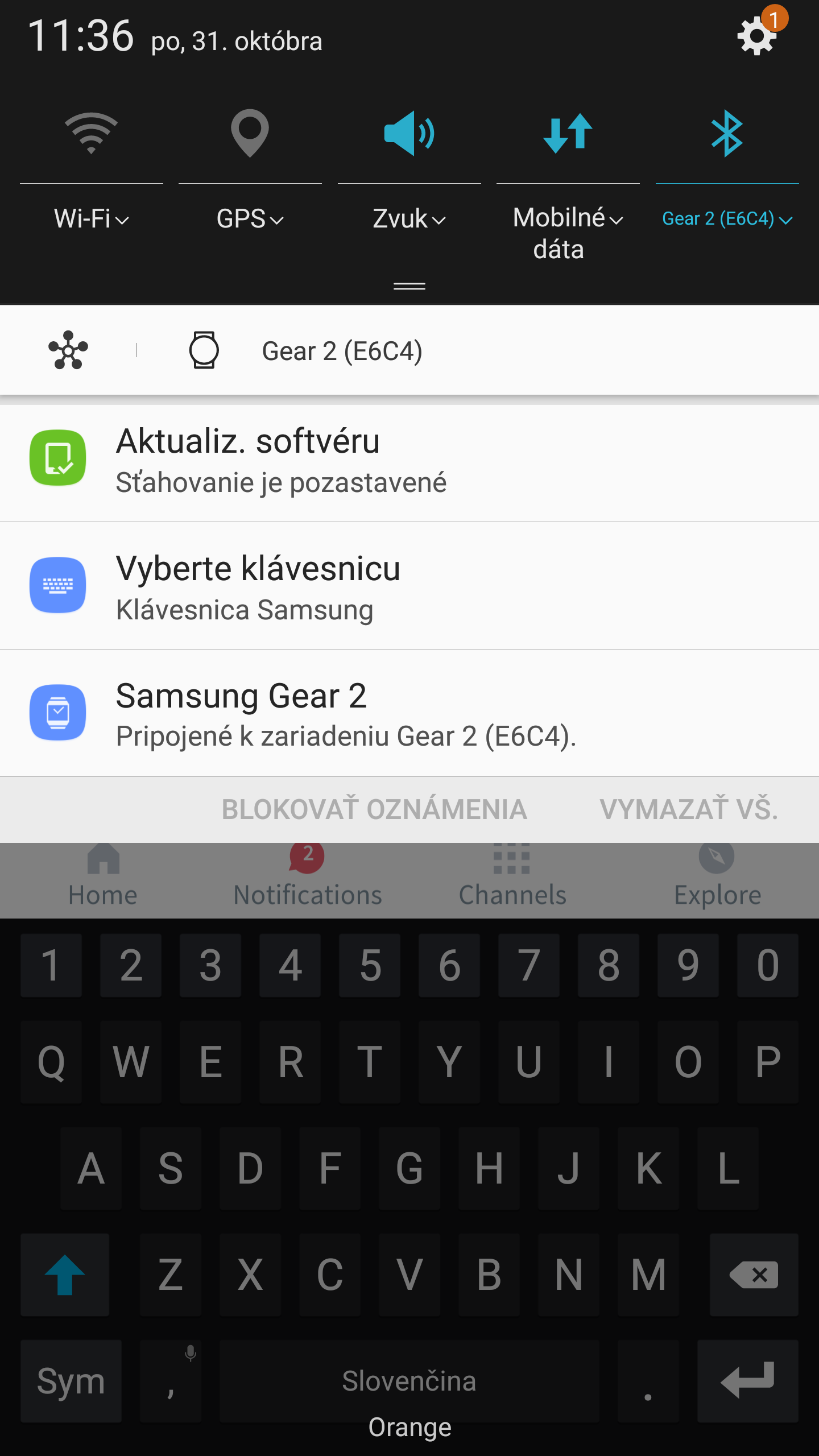Expand the Zvuk dropdown label
819x1456 pixels.
[x=409, y=219]
